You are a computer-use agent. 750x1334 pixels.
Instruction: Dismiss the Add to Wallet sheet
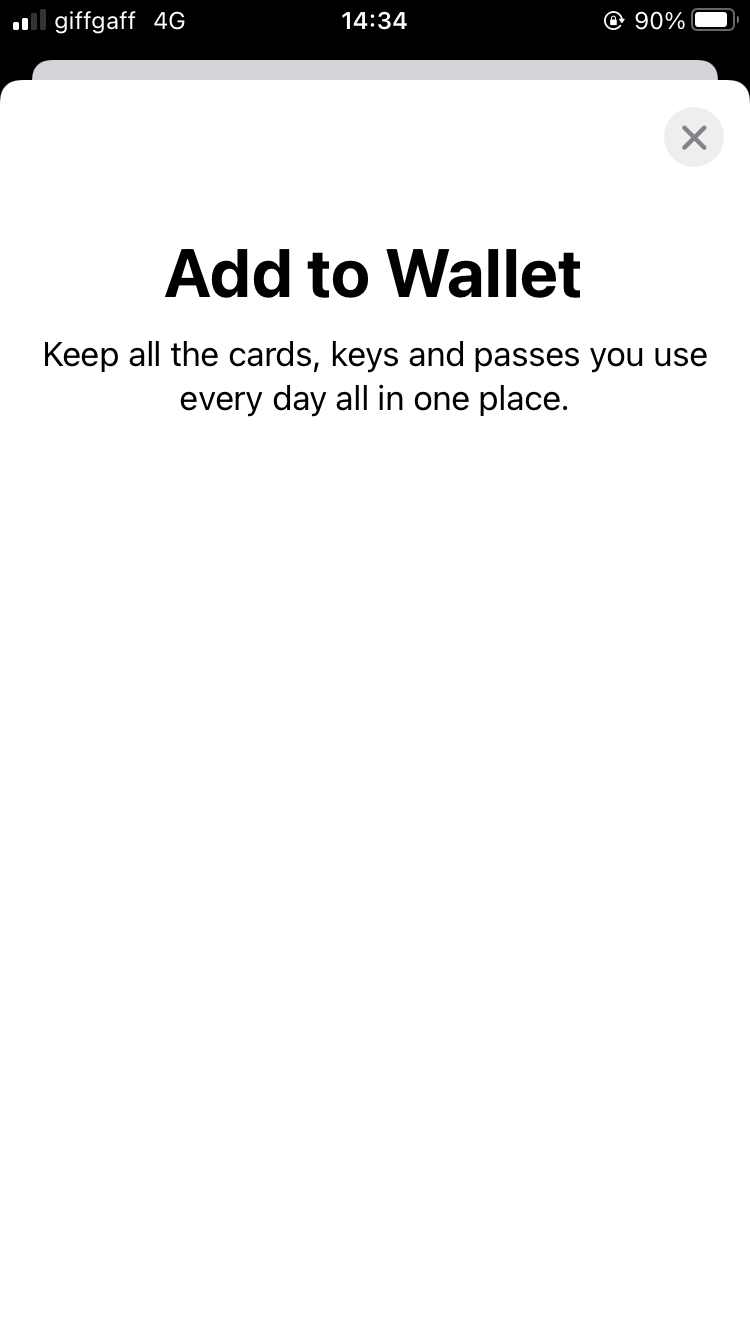pos(693,137)
